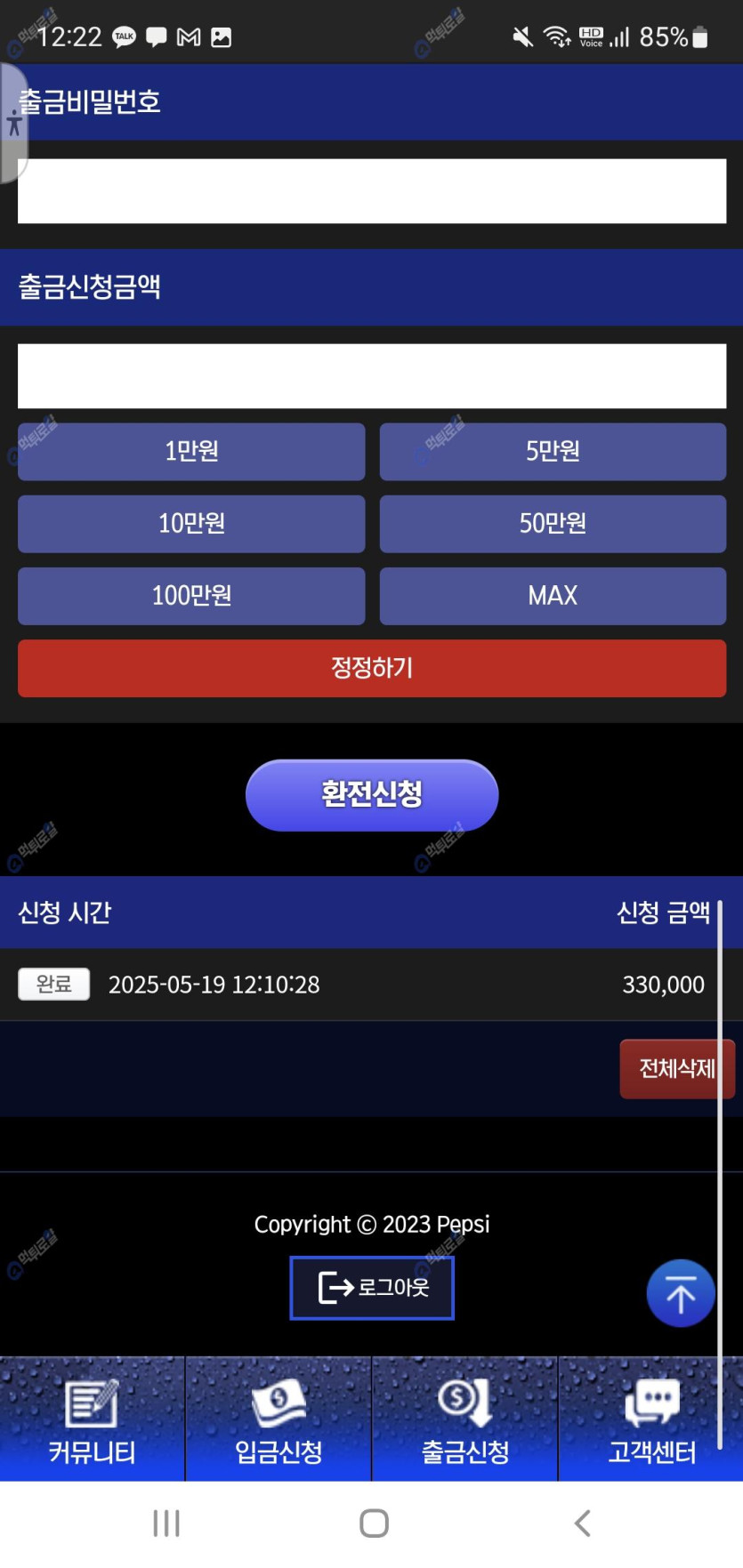Tap the 로그아웃 logout button
The image size is (743, 1568).
click(372, 1287)
